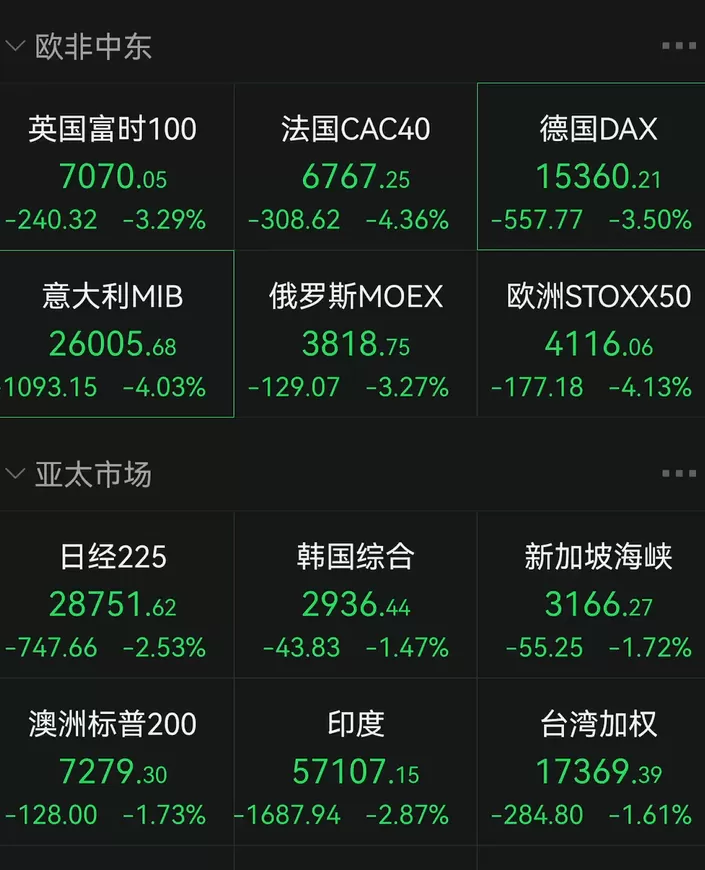Open the 英国富时100 index card

pyautogui.click(x=116, y=166)
